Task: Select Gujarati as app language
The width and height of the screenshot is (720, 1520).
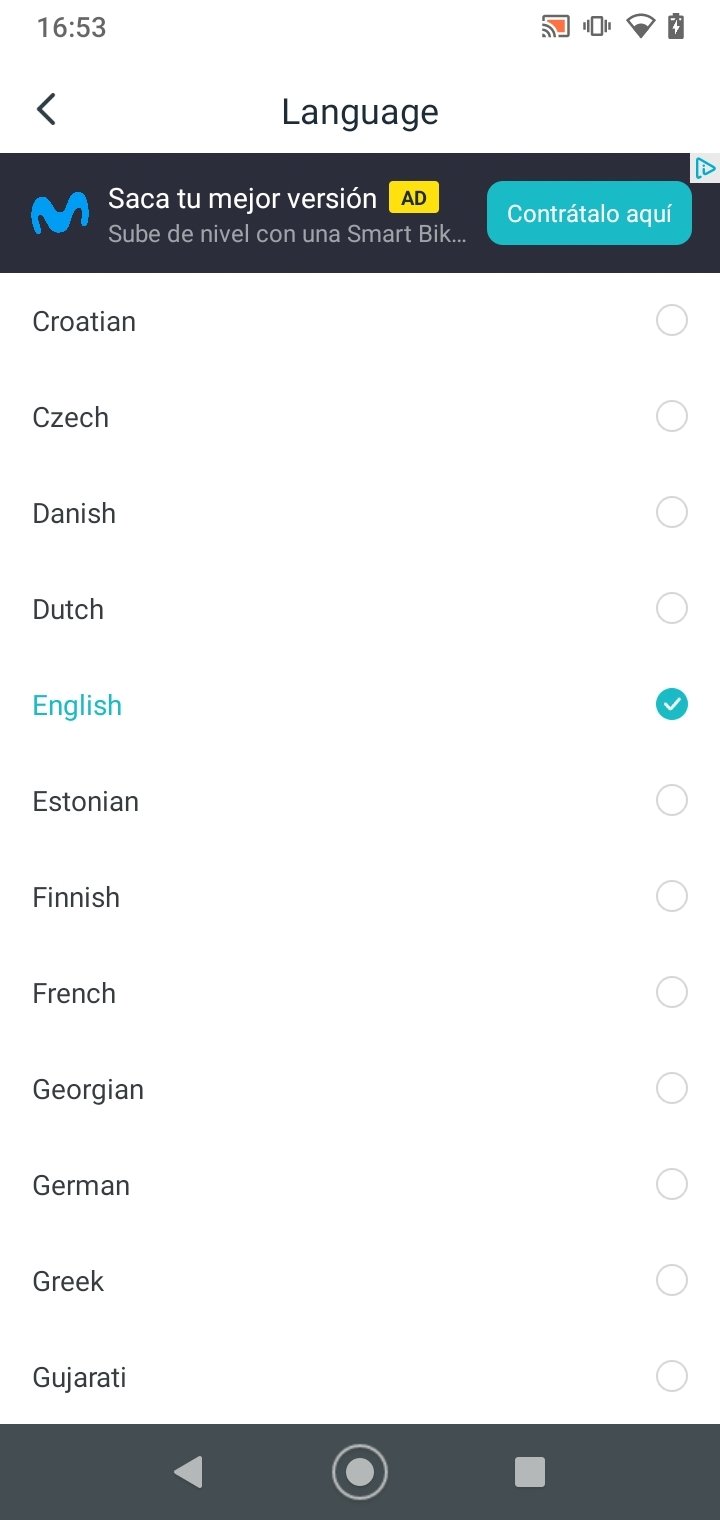Action: [360, 1377]
